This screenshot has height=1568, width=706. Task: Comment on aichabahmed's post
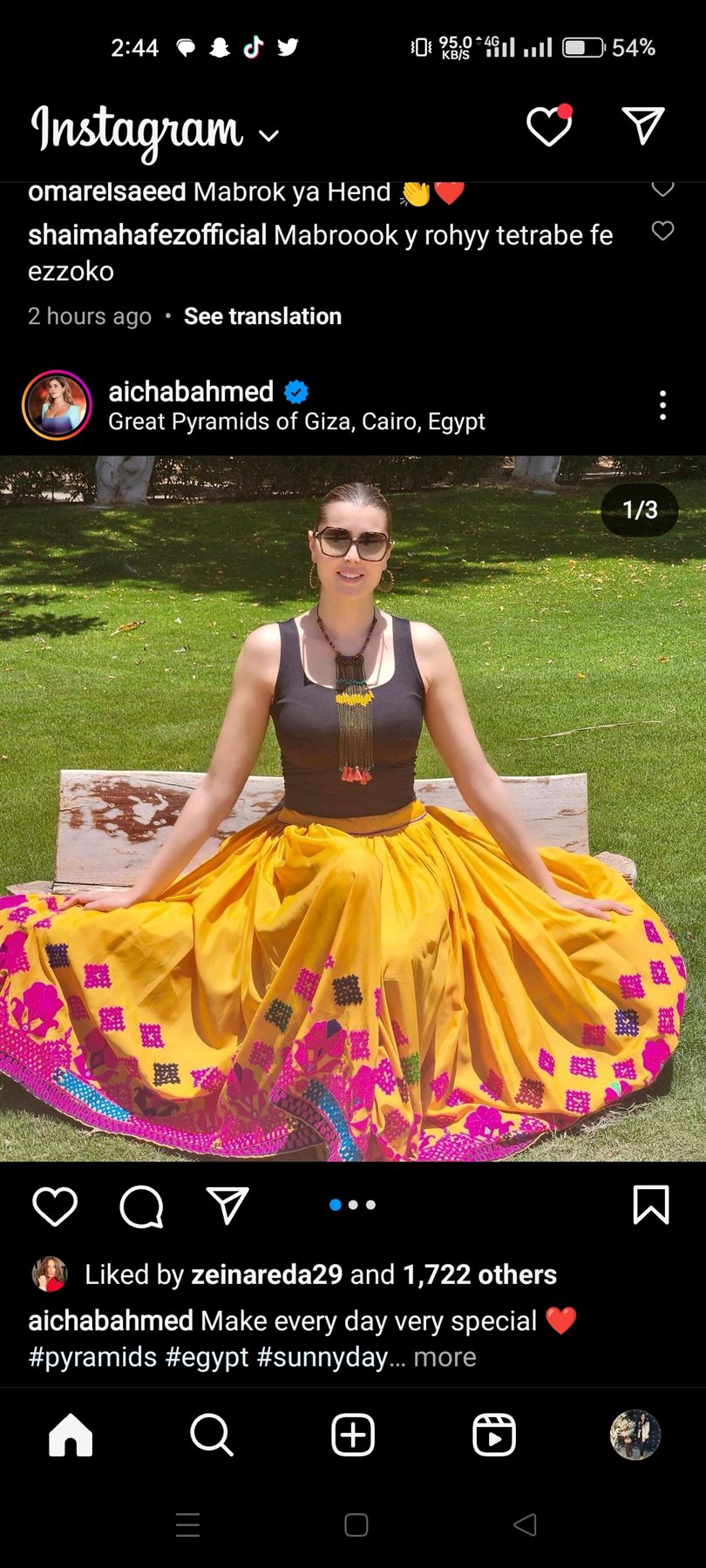pos(141,1206)
